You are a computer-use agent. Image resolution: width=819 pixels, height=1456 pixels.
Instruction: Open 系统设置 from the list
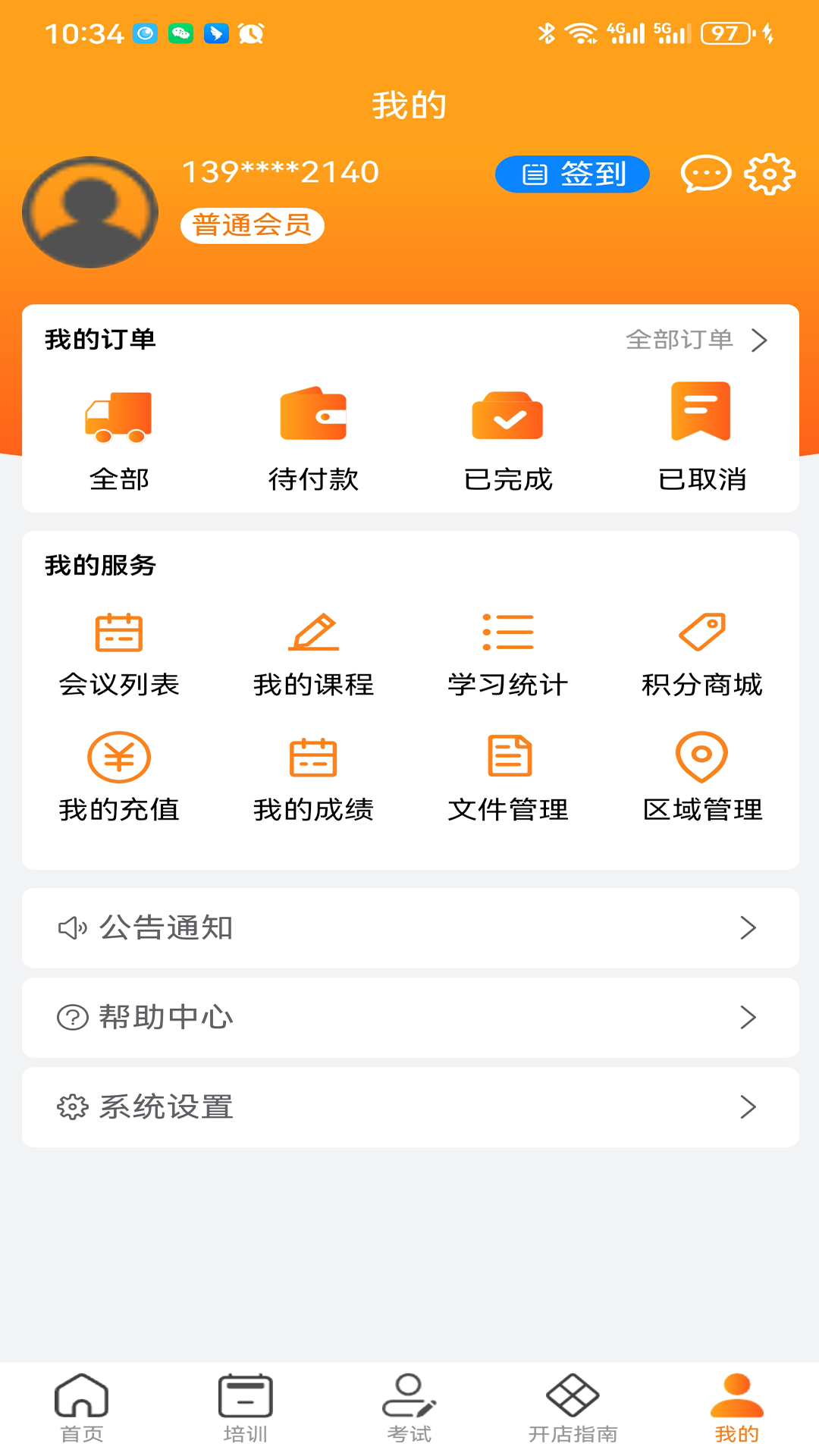[409, 1107]
